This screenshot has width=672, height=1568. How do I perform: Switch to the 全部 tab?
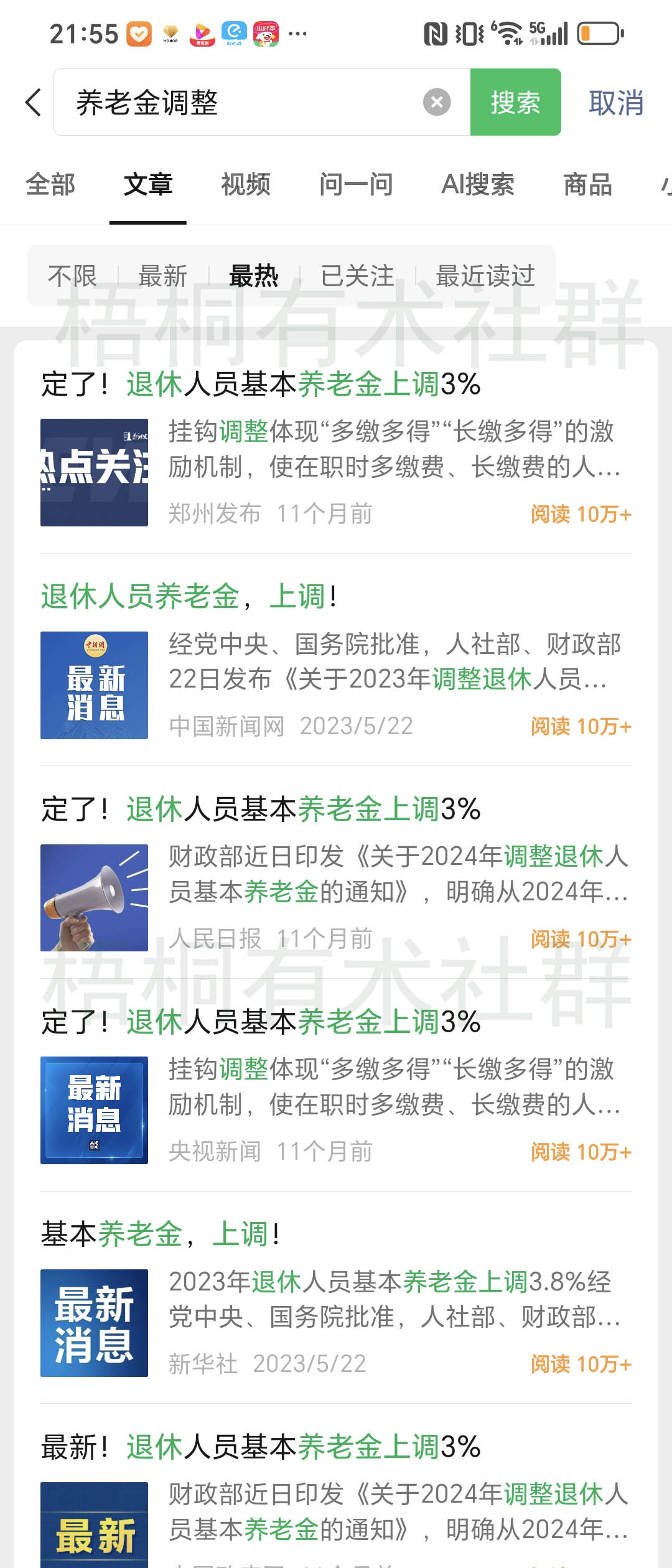pos(50,185)
